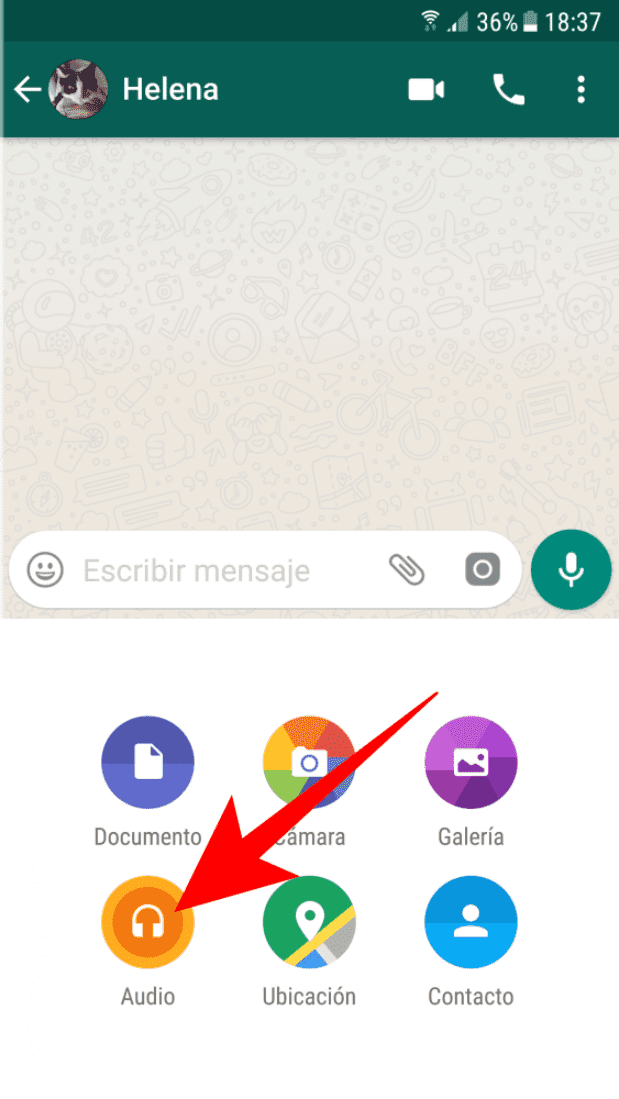Select the Audio attachment option
This screenshot has height=1099, width=619.
coord(147,923)
